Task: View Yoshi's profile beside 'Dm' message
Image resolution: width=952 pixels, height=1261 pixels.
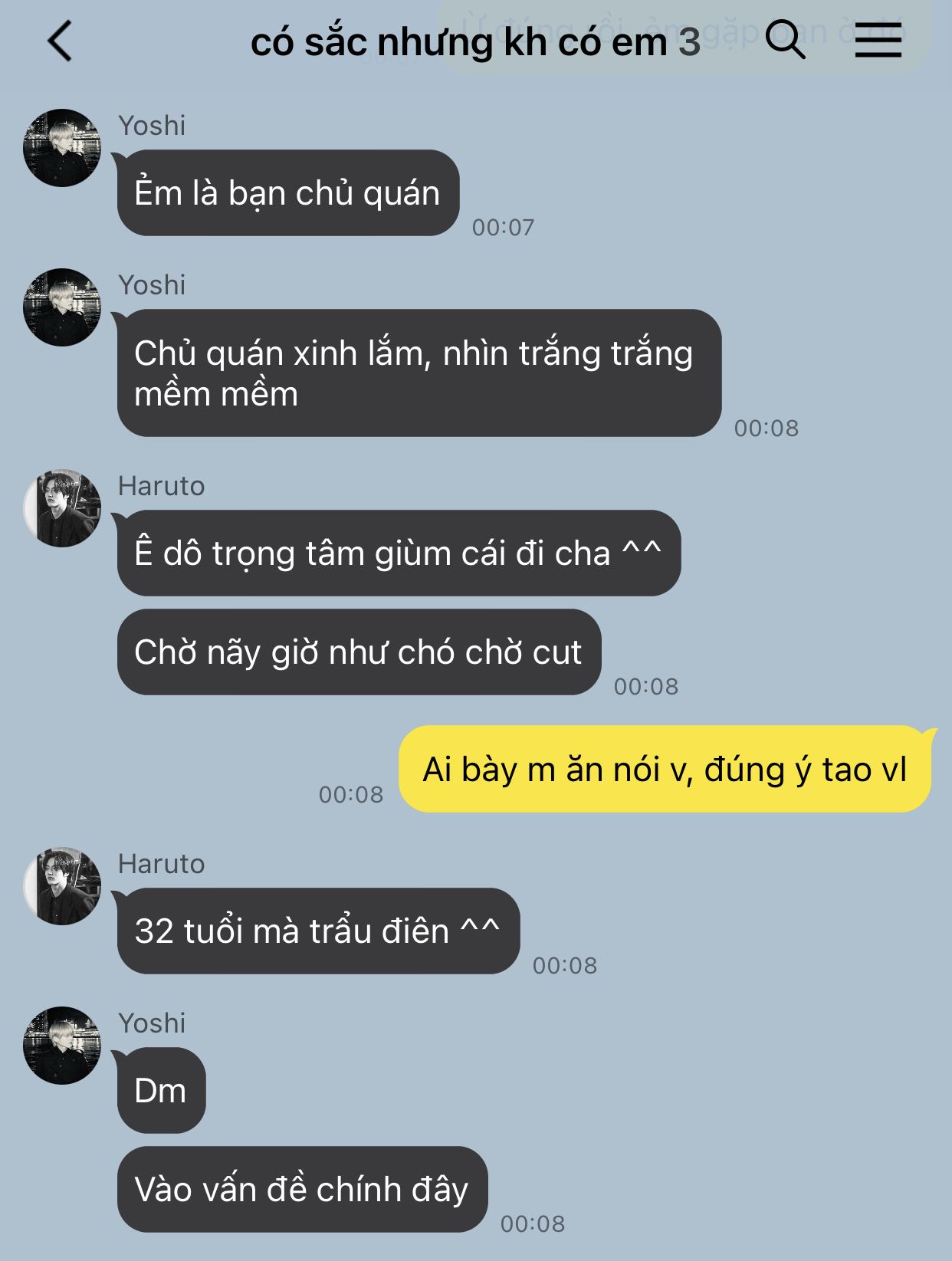Action: click(x=62, y=1046)
